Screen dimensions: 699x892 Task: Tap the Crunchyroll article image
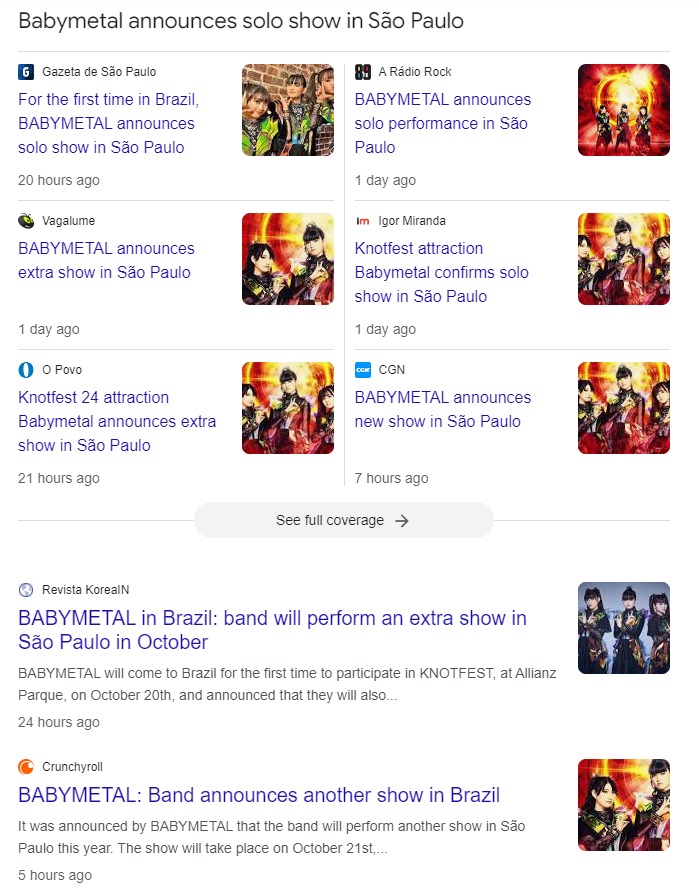point(624,805)
